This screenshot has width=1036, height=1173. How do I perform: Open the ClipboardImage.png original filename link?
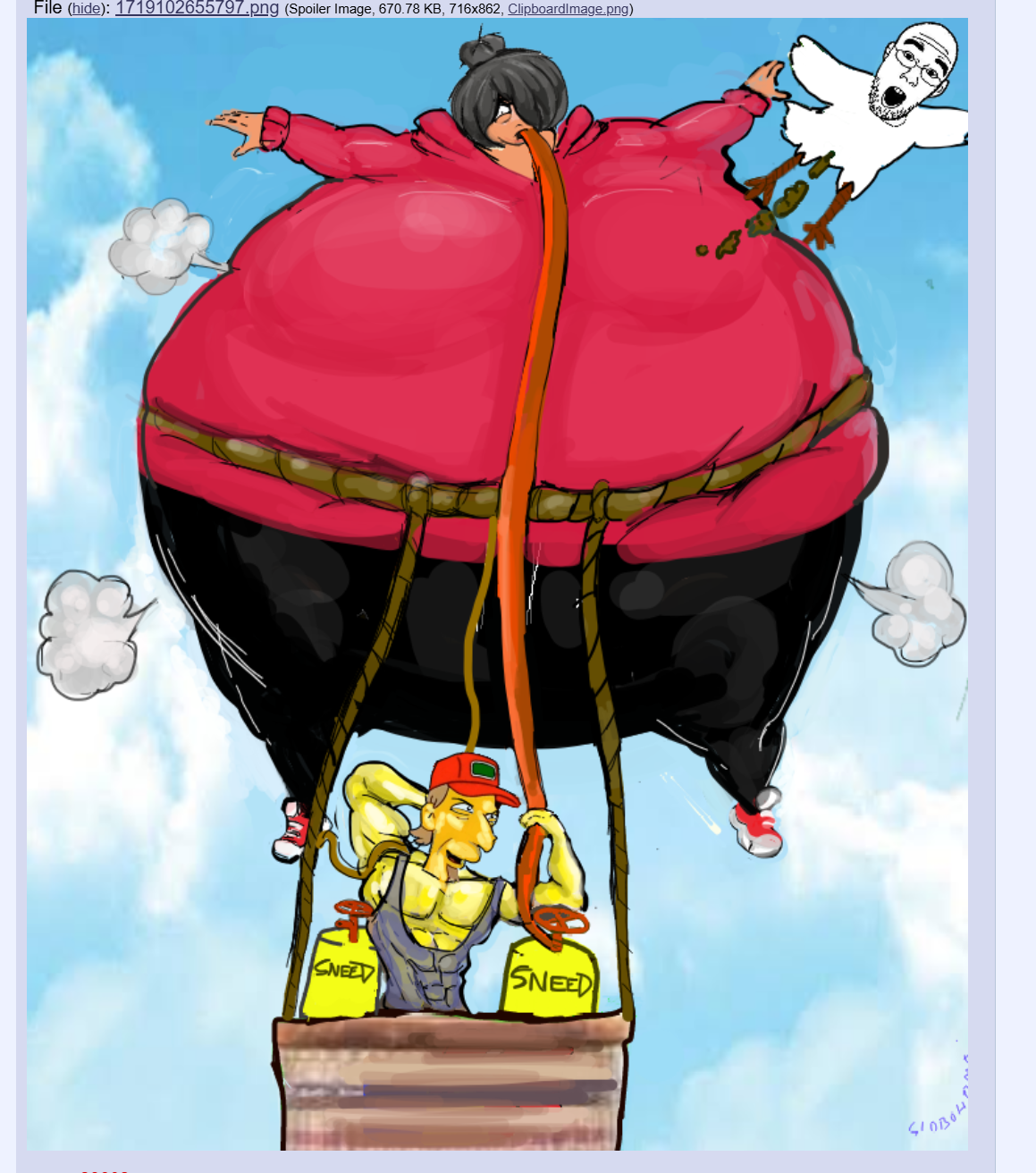click(568, 9)
